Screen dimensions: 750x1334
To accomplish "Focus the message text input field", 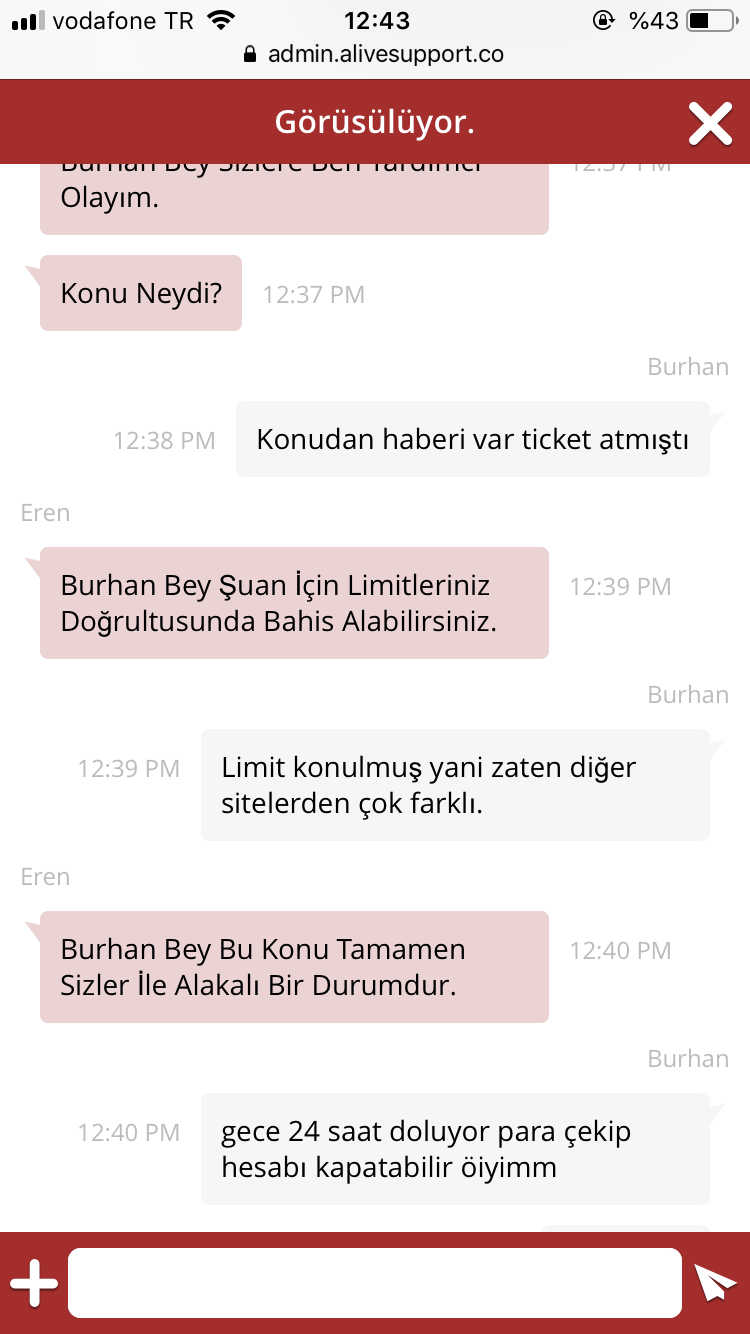I will tap(375, 1283).
